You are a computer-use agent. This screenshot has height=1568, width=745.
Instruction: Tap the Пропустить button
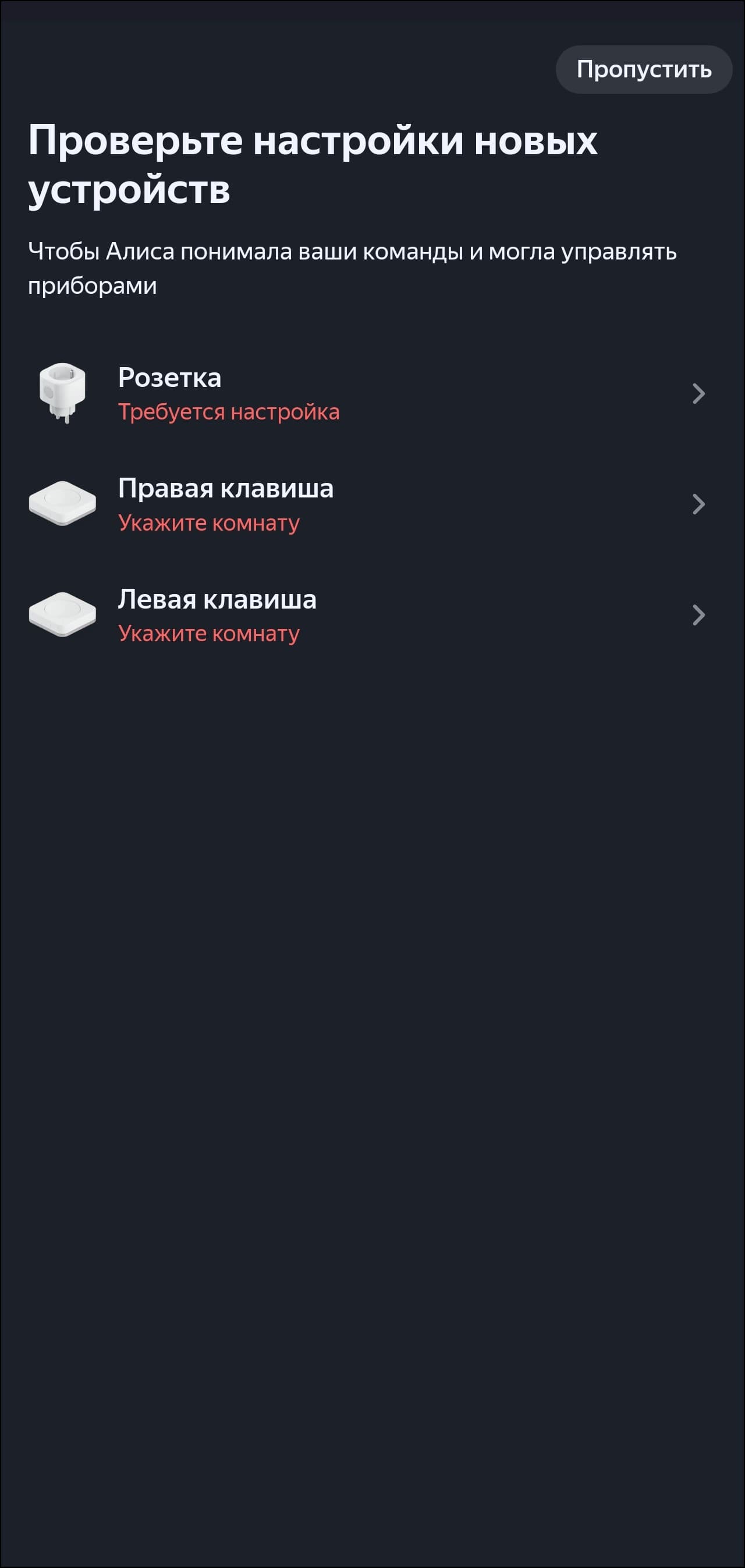pos(643,69)
